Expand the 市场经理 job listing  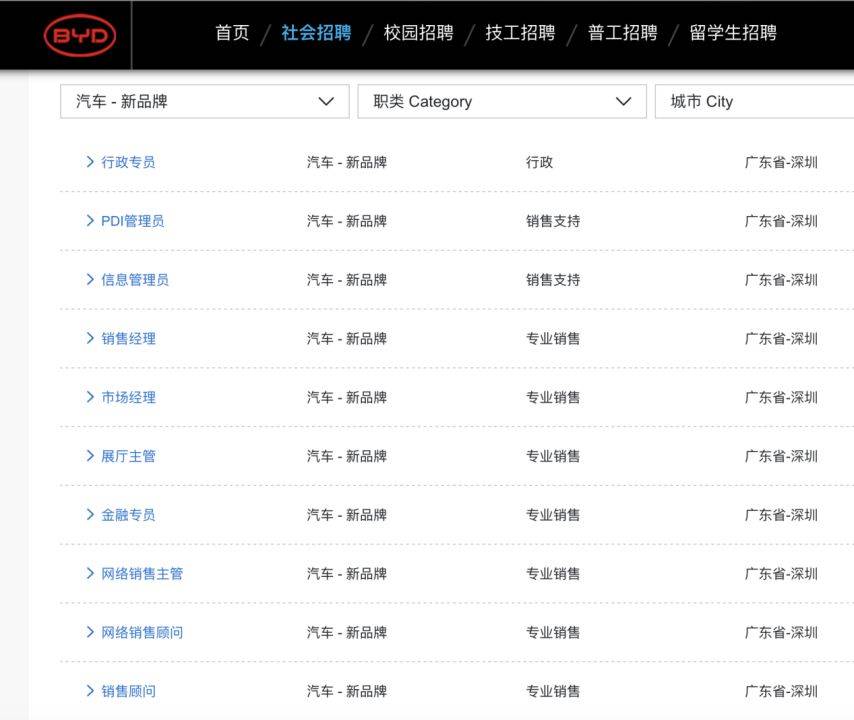coord(128,397)
